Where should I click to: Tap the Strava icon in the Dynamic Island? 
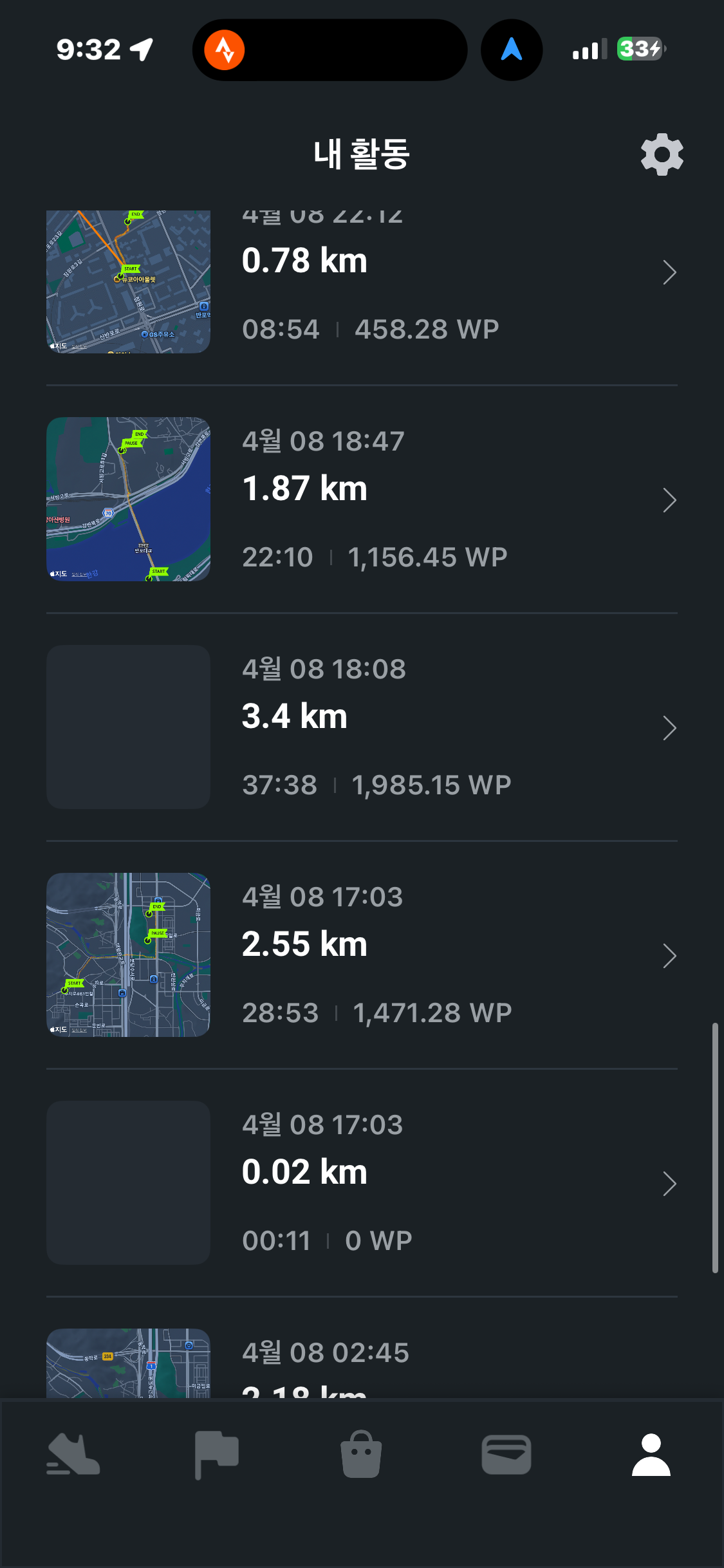pyautogui.click(x=225, y=50)
